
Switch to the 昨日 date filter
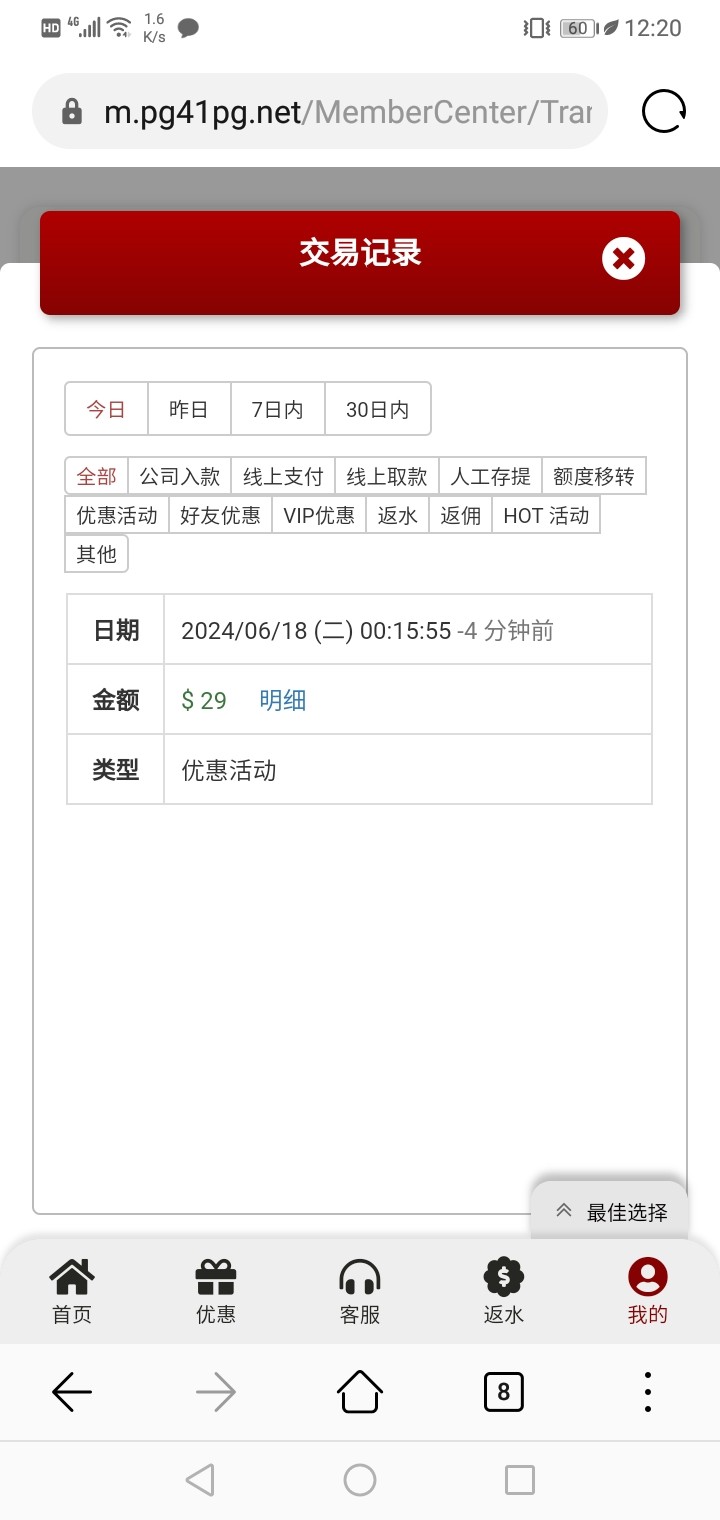(x=189, y=409)
